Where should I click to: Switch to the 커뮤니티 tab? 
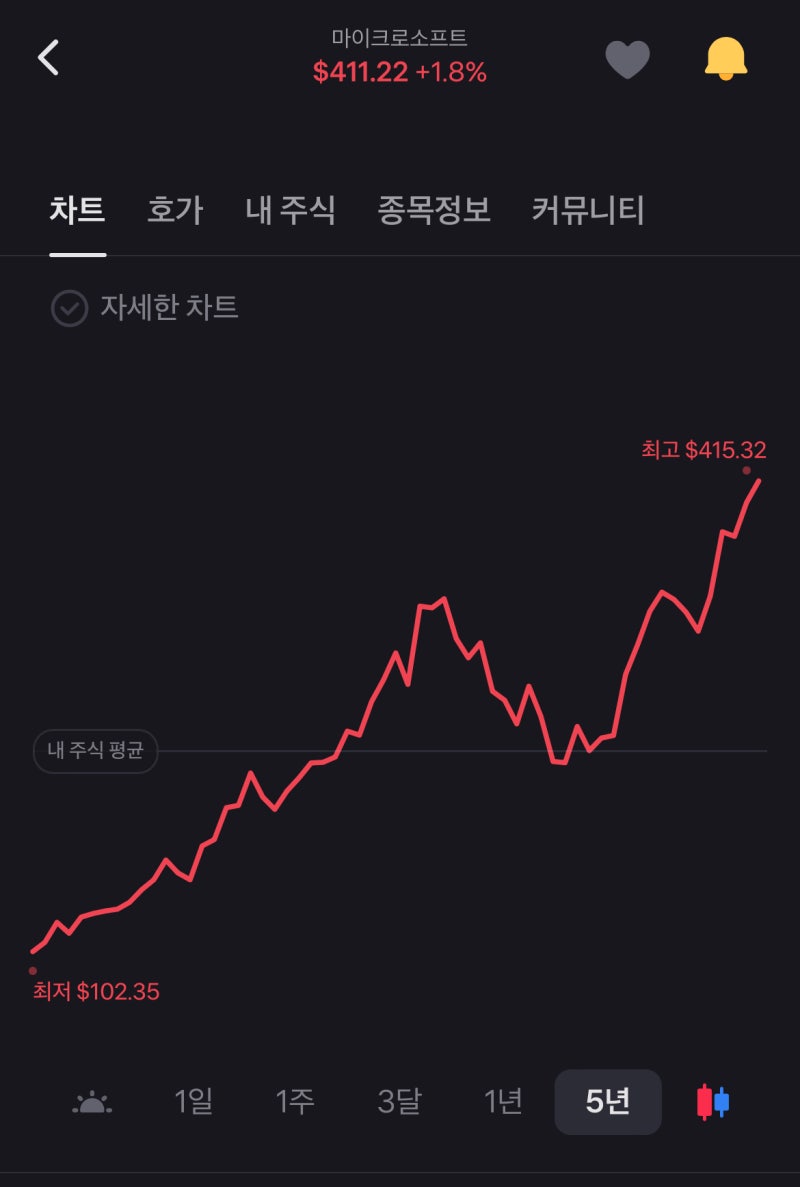coord(585,210)
